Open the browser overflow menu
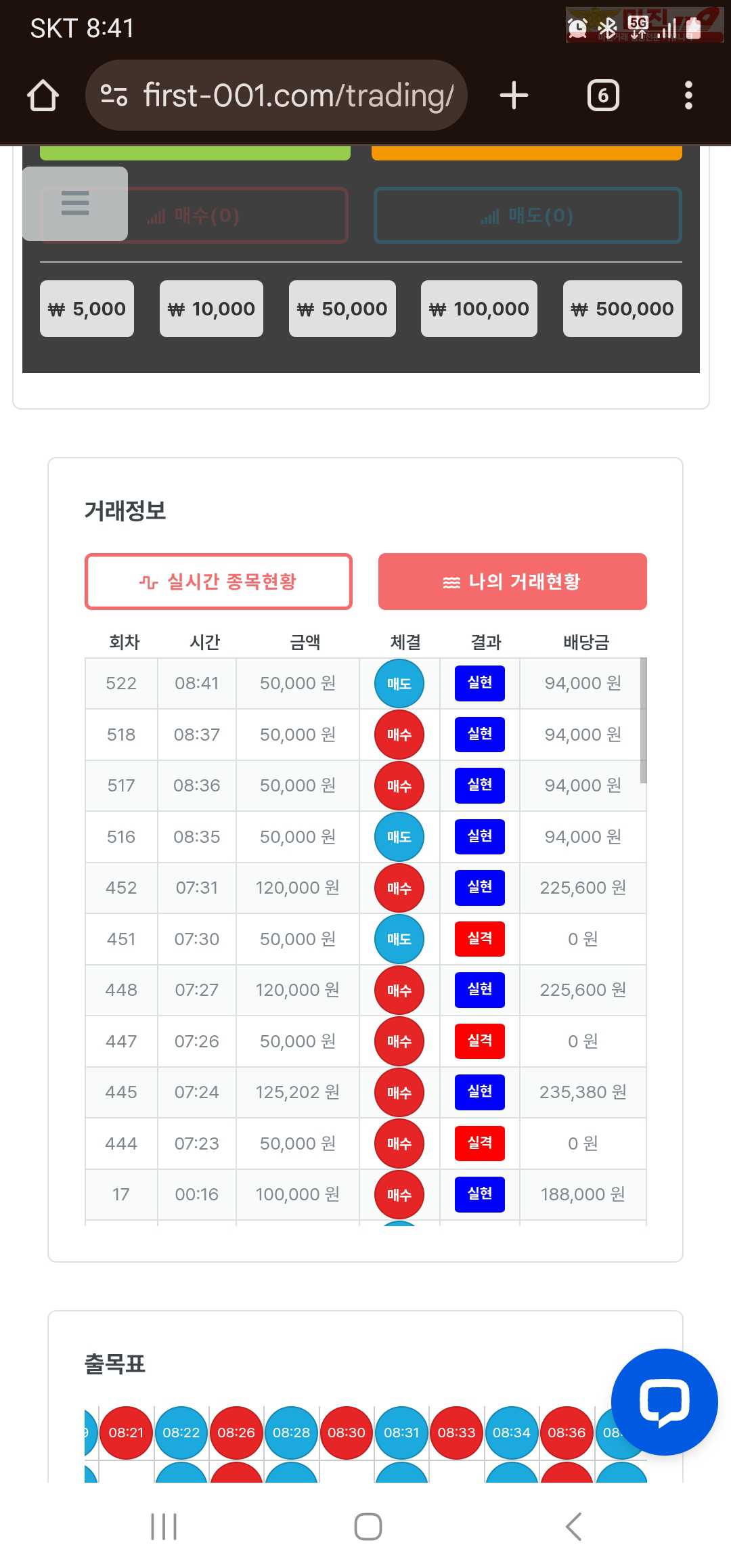731x1568 pixels. pyautogui.click(x=688, y=95)
